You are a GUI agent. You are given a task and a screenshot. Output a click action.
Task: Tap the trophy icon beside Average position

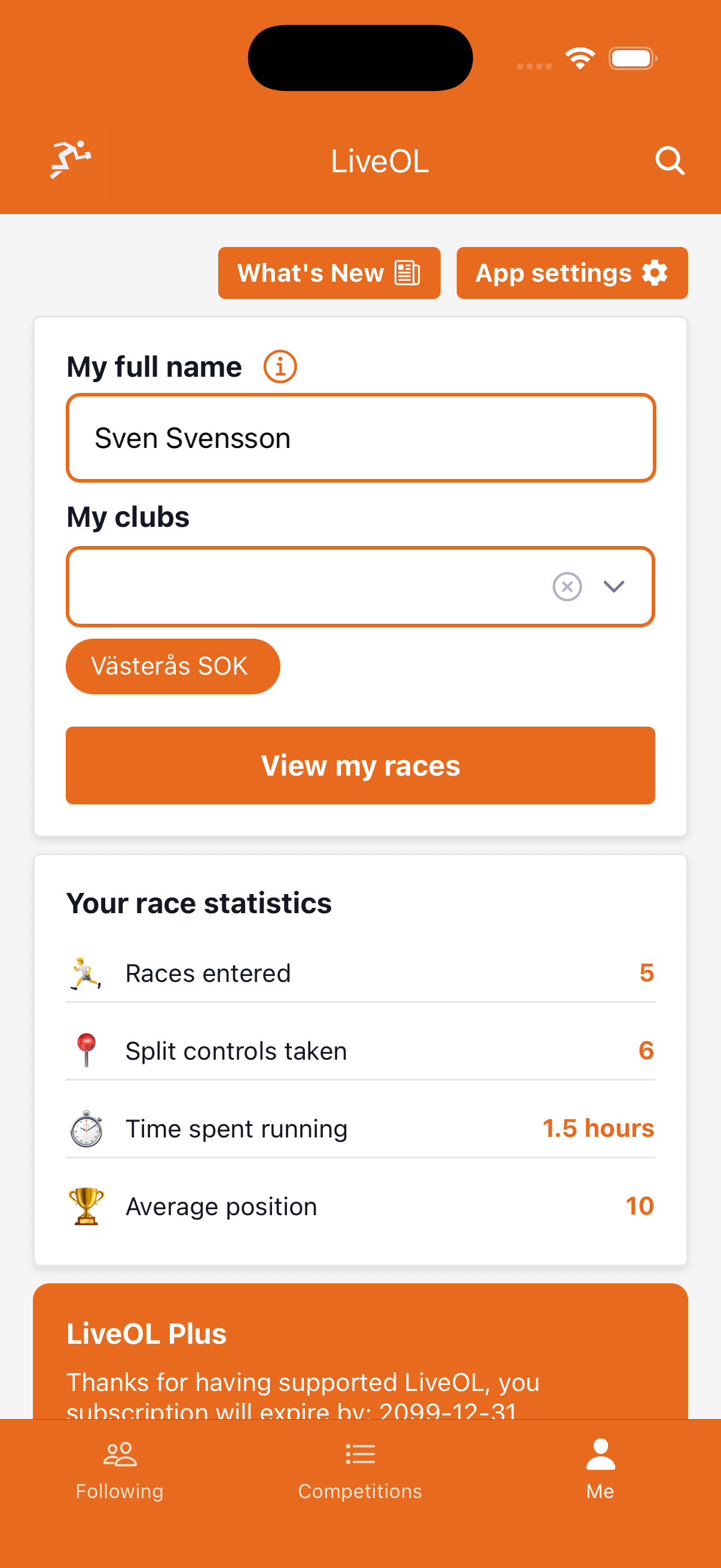click(85, 1206)
